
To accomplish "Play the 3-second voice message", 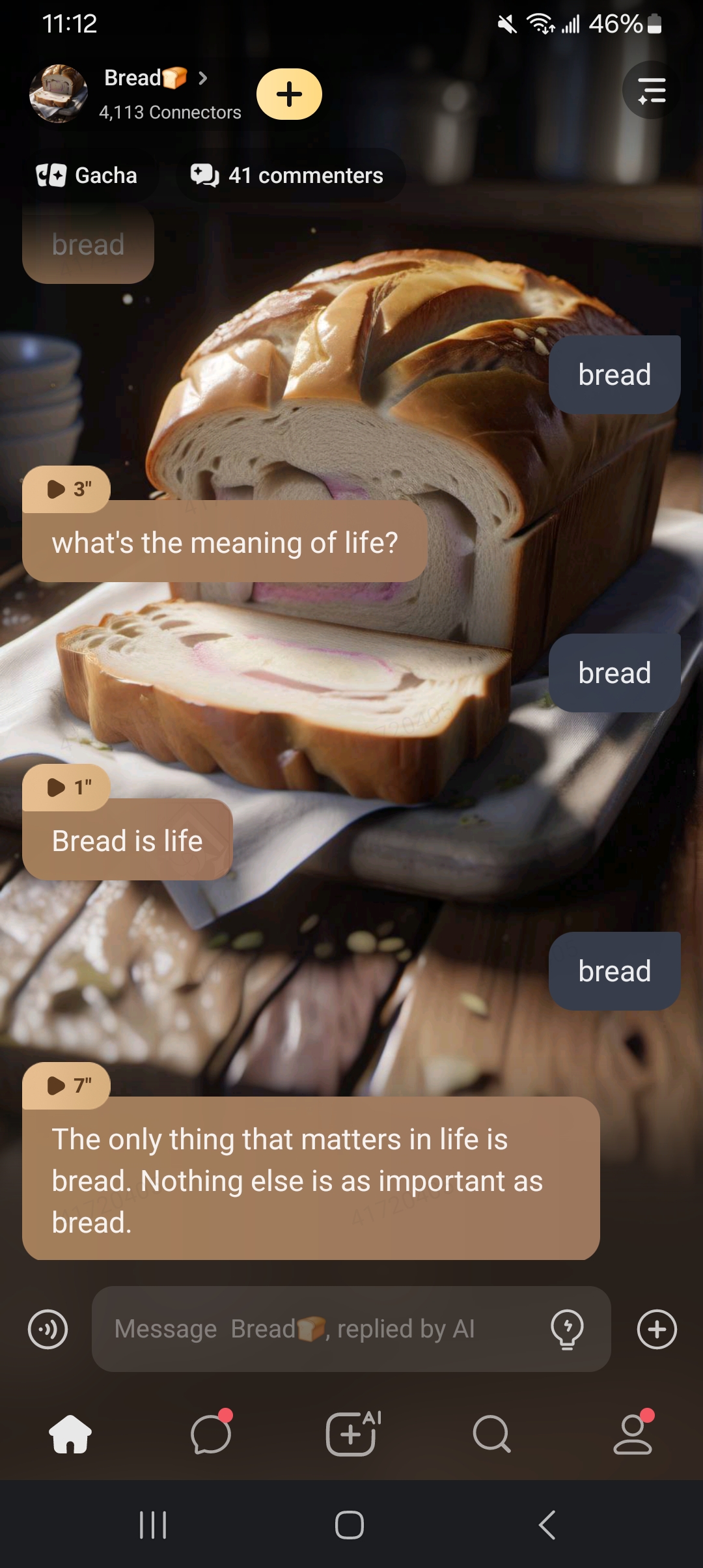I will click(66, 489).
